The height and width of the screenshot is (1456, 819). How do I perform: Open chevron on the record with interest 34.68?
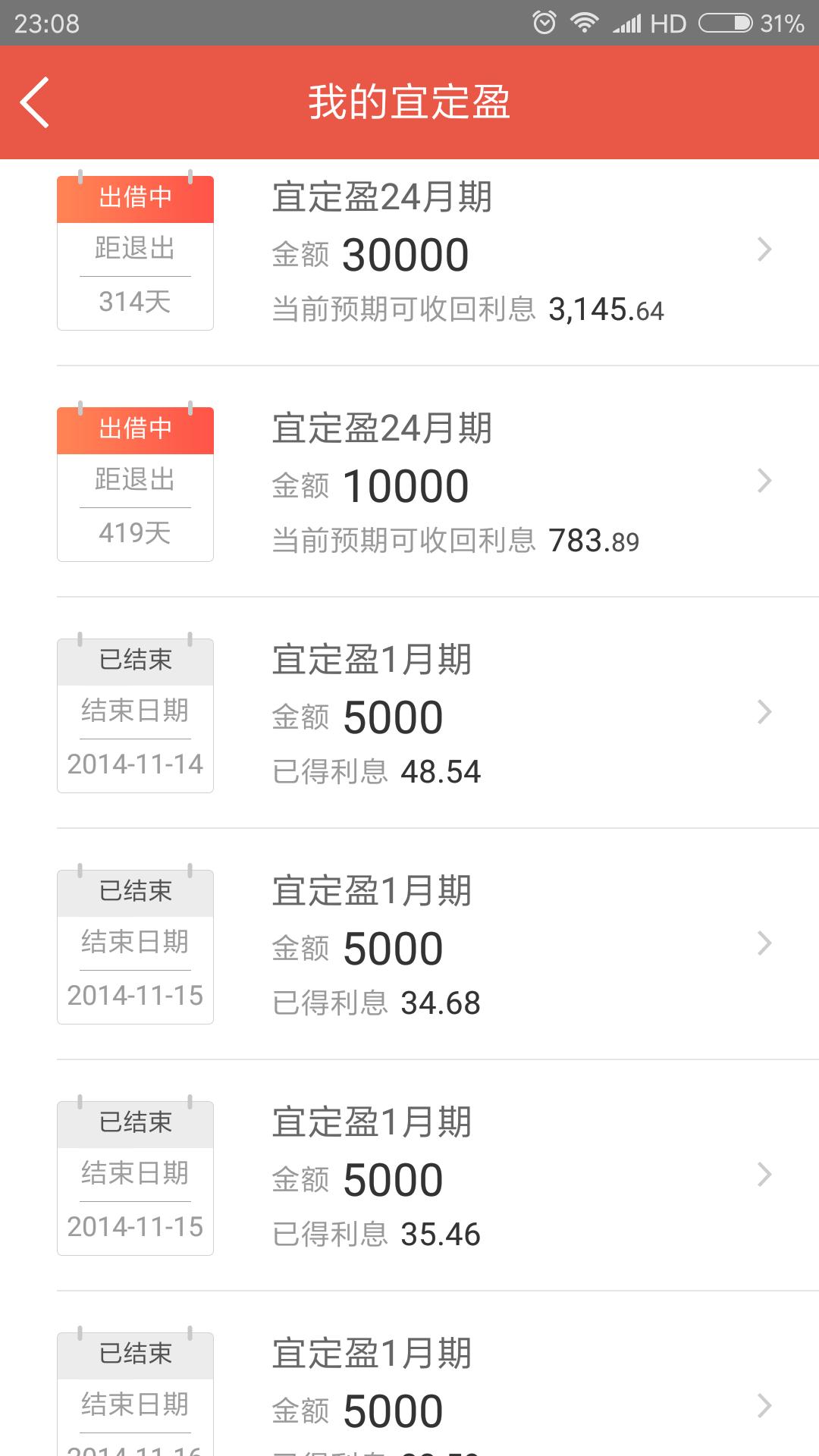(x=766, y=943)
